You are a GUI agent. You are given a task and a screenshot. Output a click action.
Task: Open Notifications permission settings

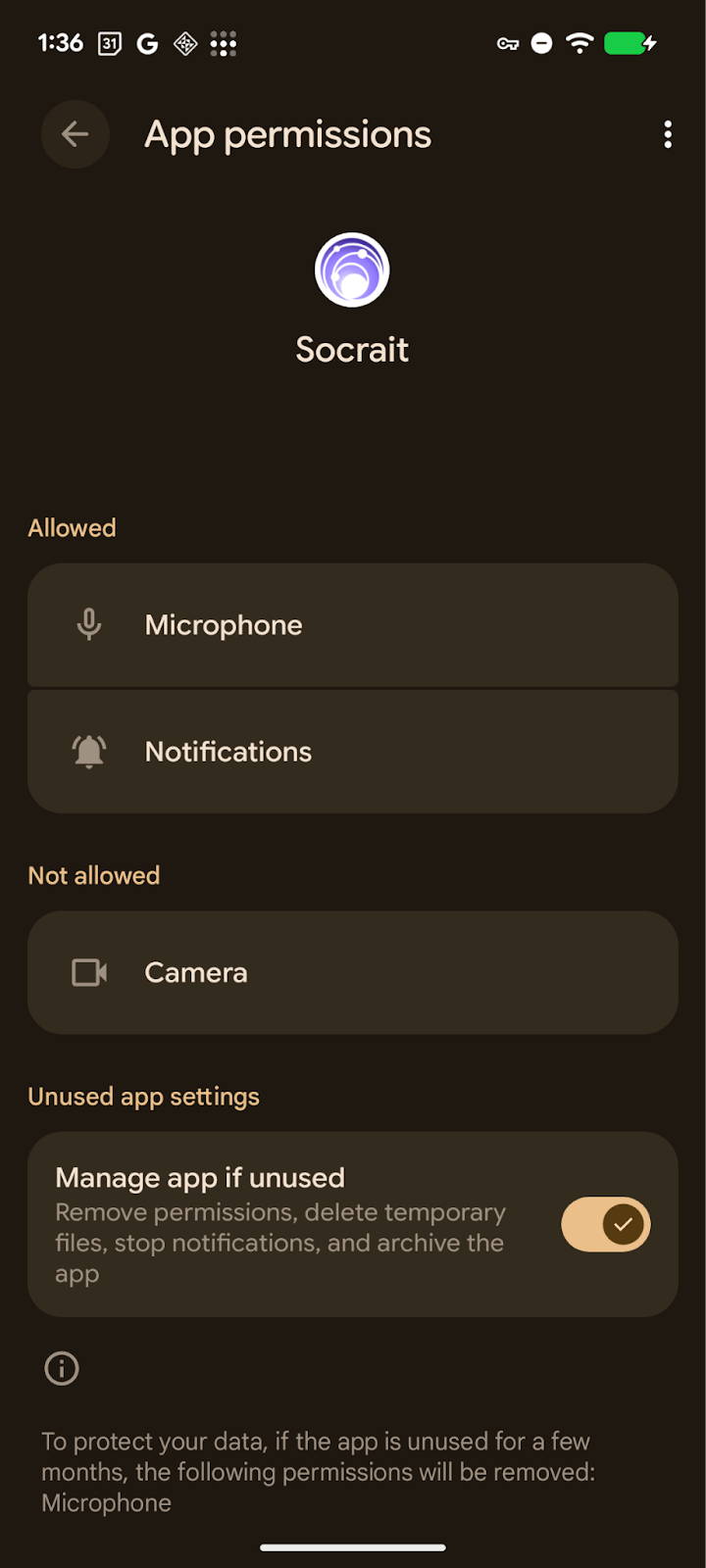tap(353, 752)
